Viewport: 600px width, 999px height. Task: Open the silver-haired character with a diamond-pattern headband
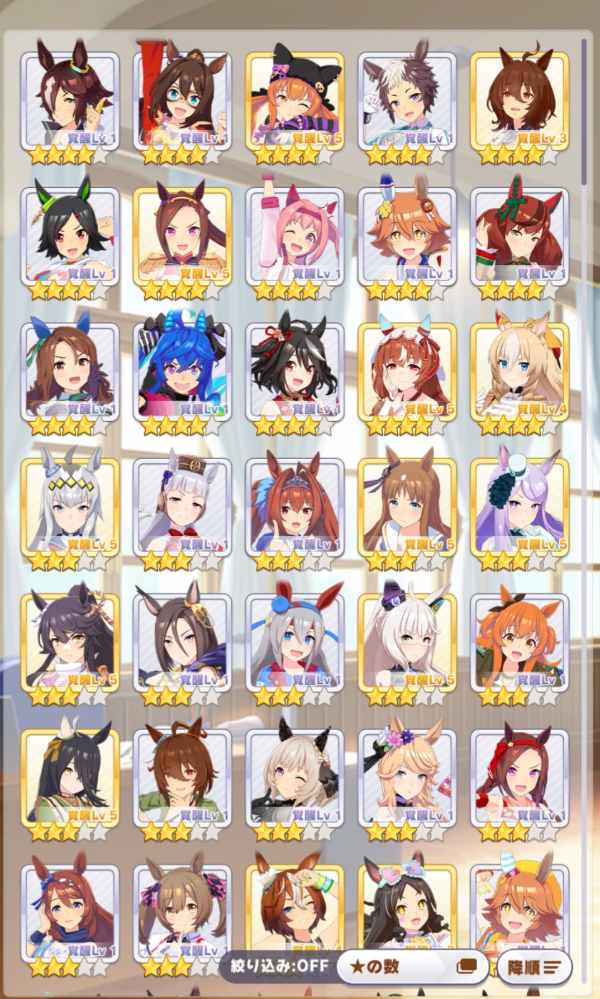[70, 505]
